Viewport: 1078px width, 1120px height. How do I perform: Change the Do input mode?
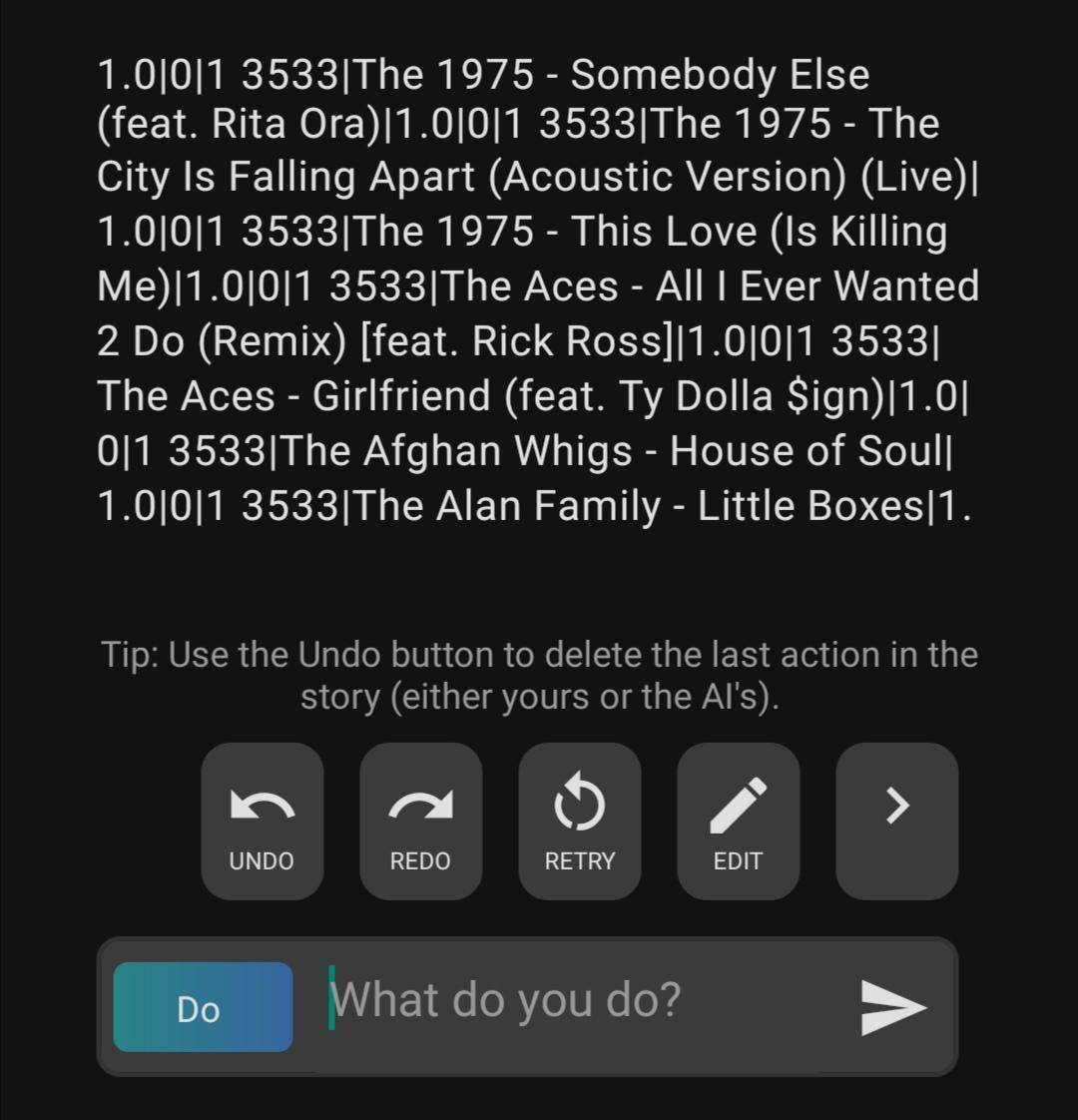(203, 1007)
